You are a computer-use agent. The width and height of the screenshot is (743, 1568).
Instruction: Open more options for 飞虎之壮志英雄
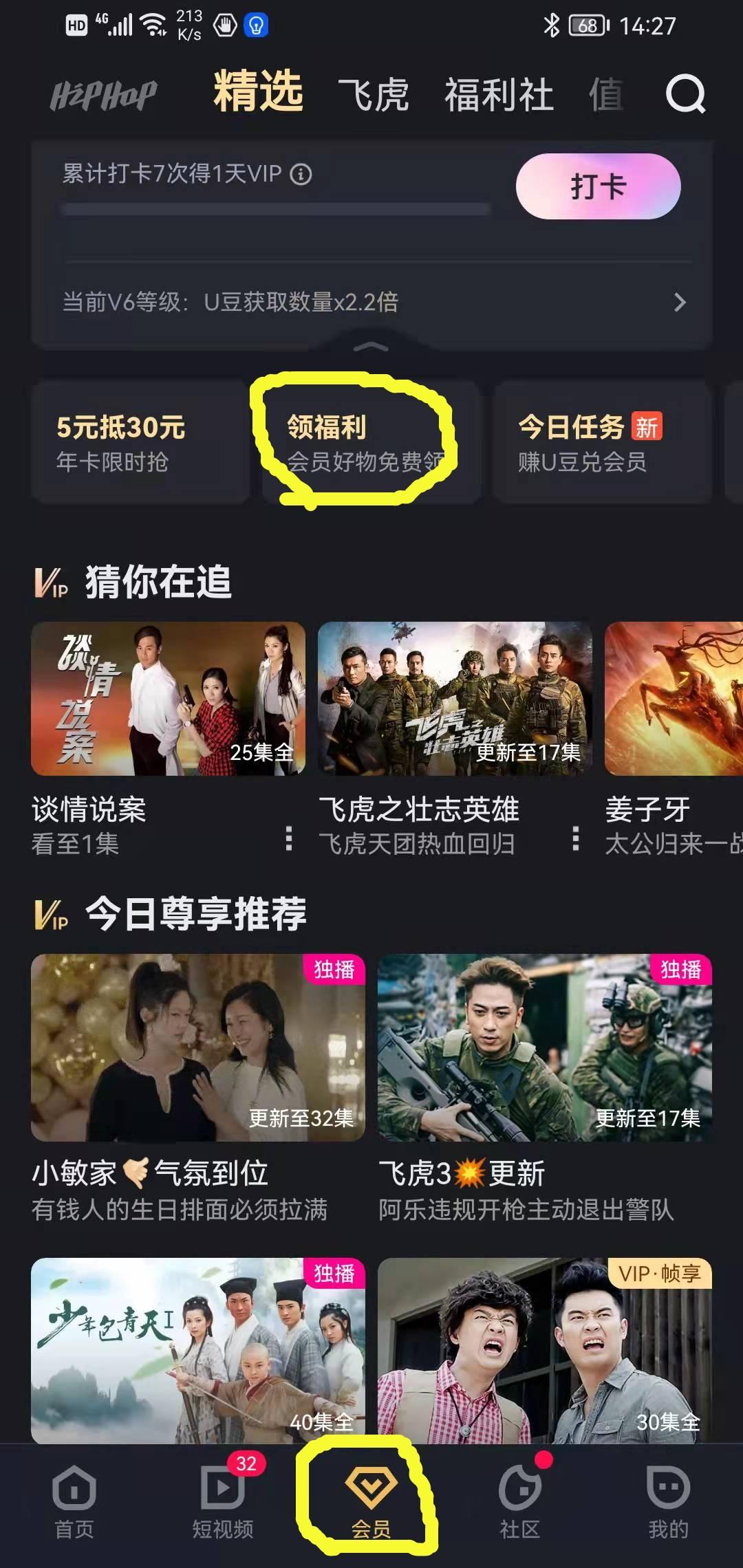pos(576,838)
